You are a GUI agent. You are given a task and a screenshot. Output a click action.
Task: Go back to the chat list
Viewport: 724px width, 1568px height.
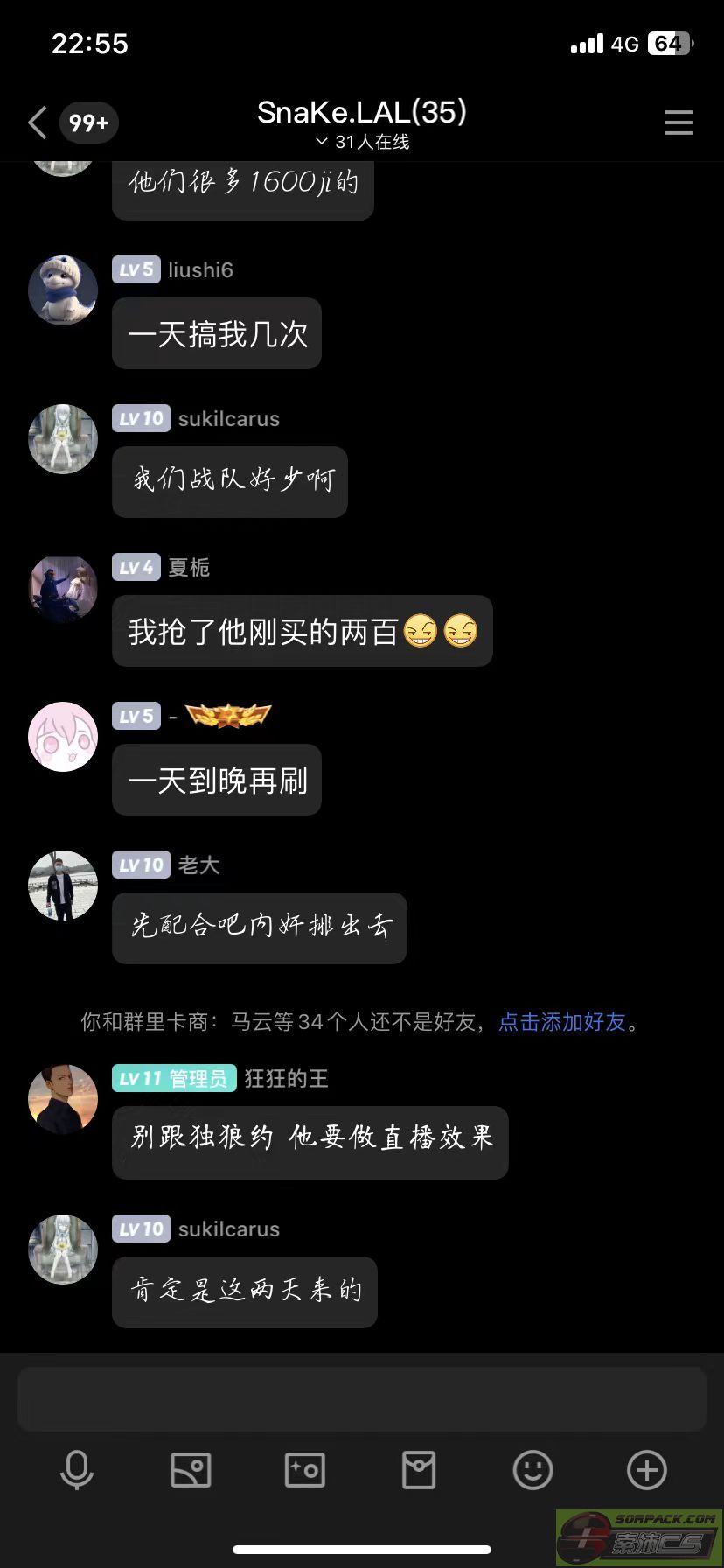pos(38,122)
